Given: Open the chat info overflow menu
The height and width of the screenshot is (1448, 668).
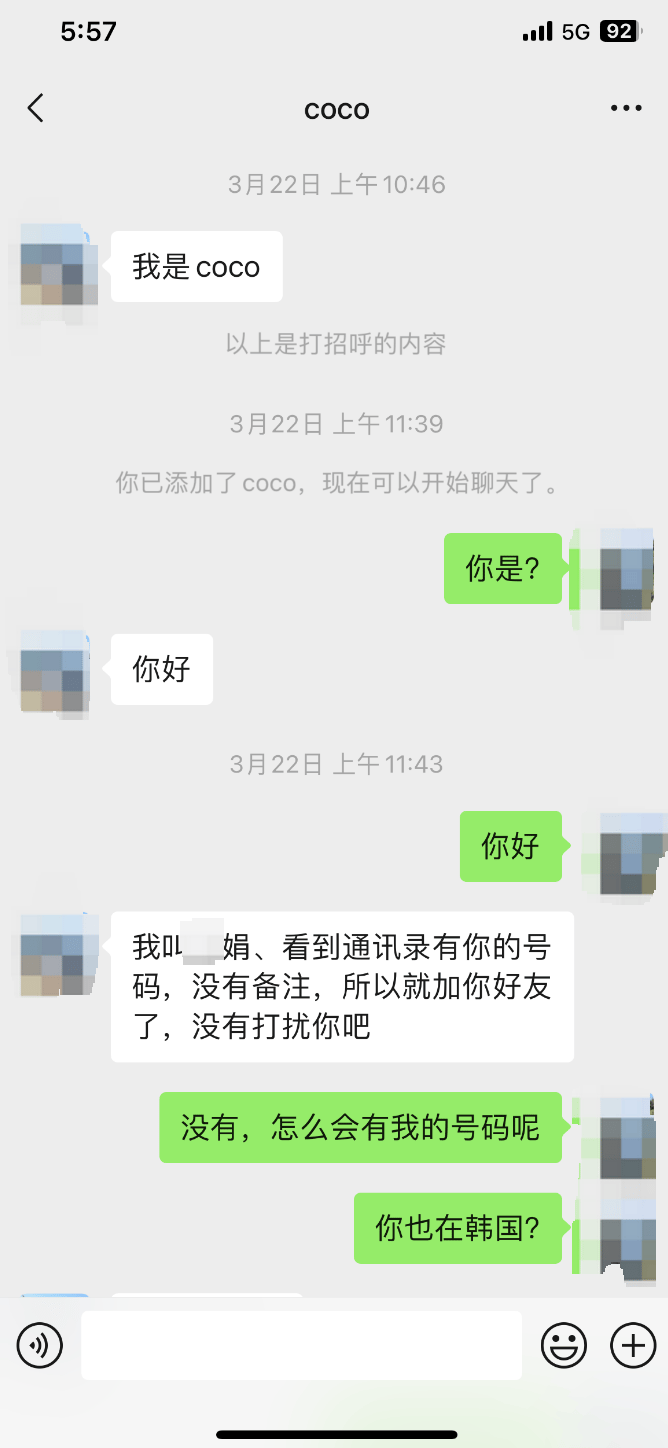Looking at the screenshot, I should click(626, 108).
